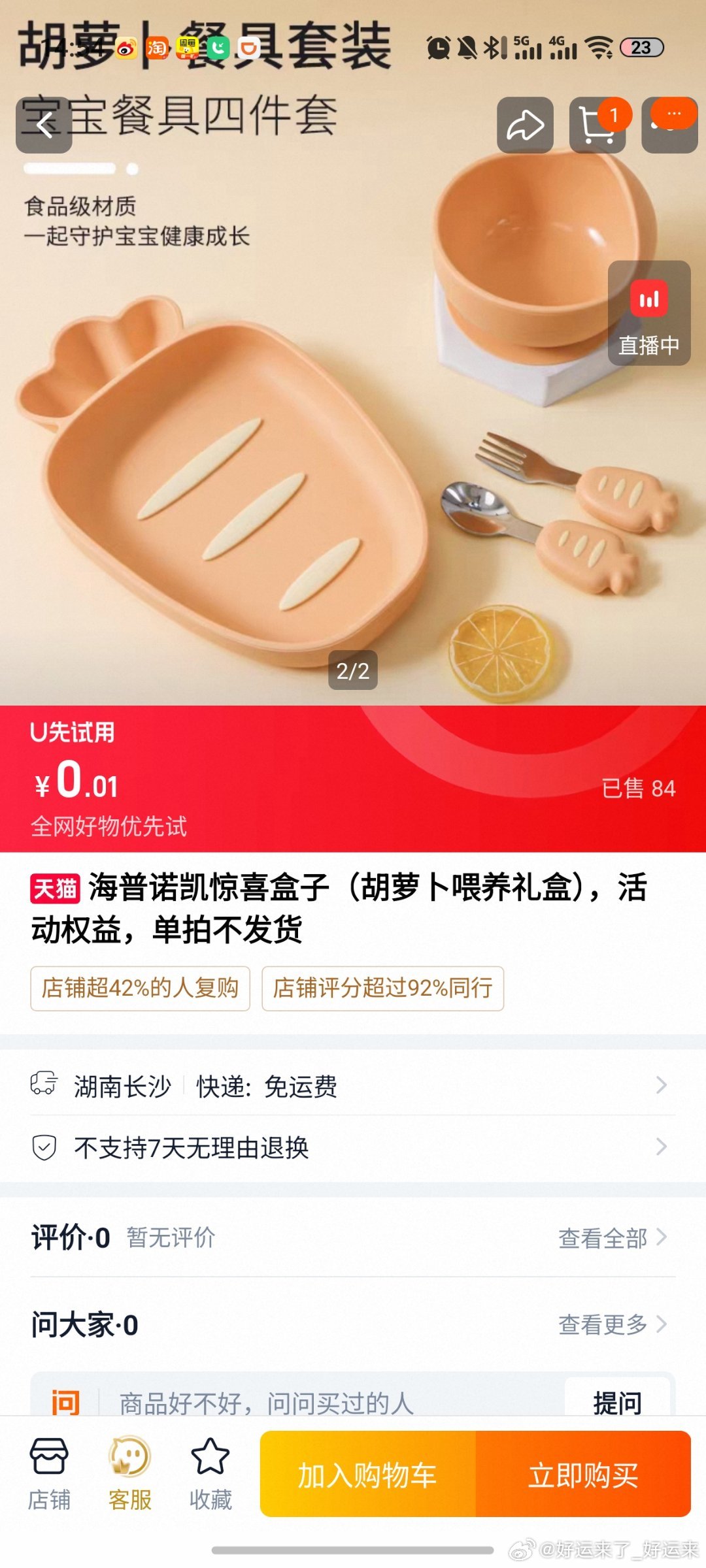This screenshot has height=1568, width=706.
Task: Open 查看更多 in 问大家 section
Action: pos(611,1324)
